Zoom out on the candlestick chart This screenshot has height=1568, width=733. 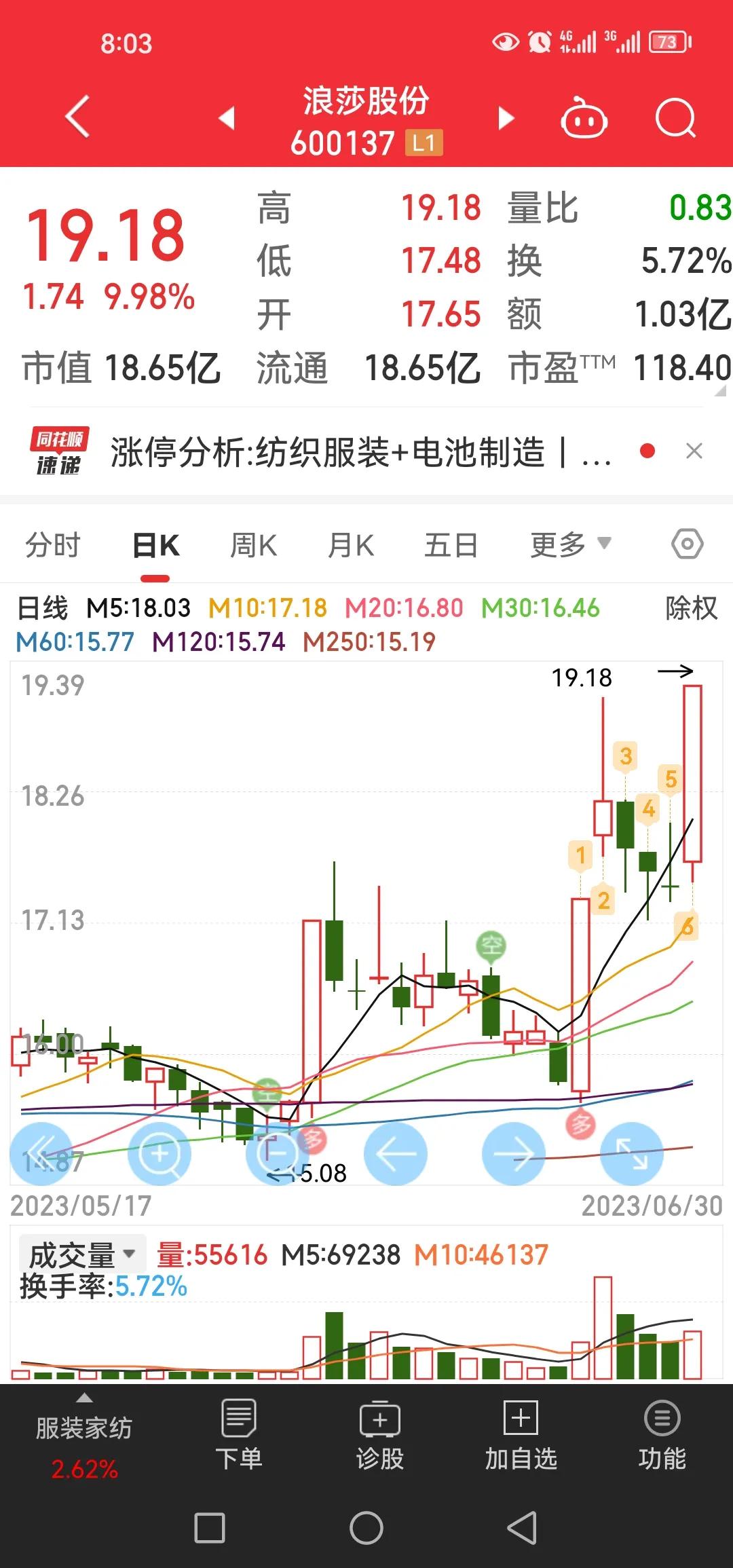pyautogui.click(x=278, y=1153)
